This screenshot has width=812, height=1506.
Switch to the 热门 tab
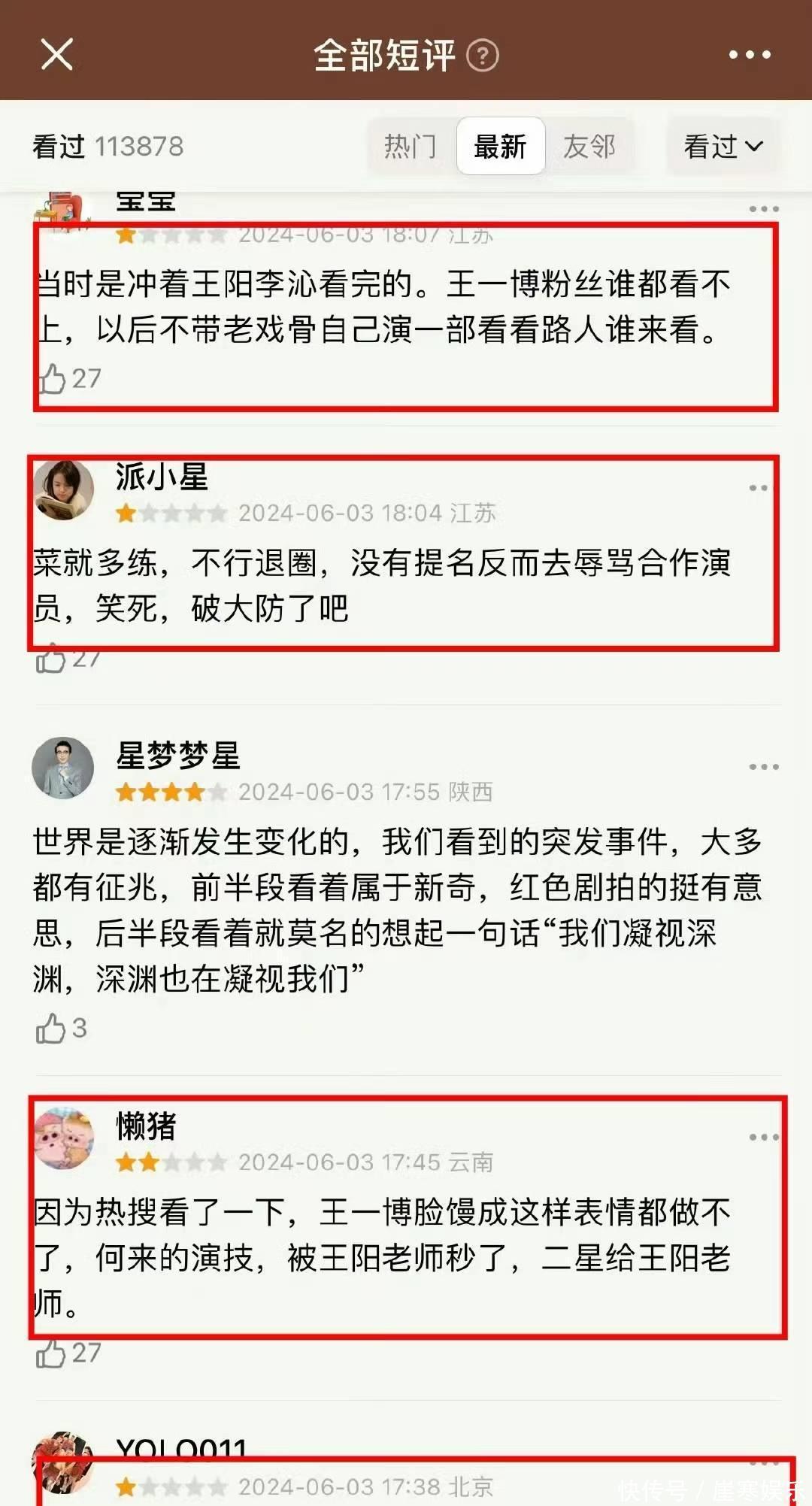click(411, 147)
